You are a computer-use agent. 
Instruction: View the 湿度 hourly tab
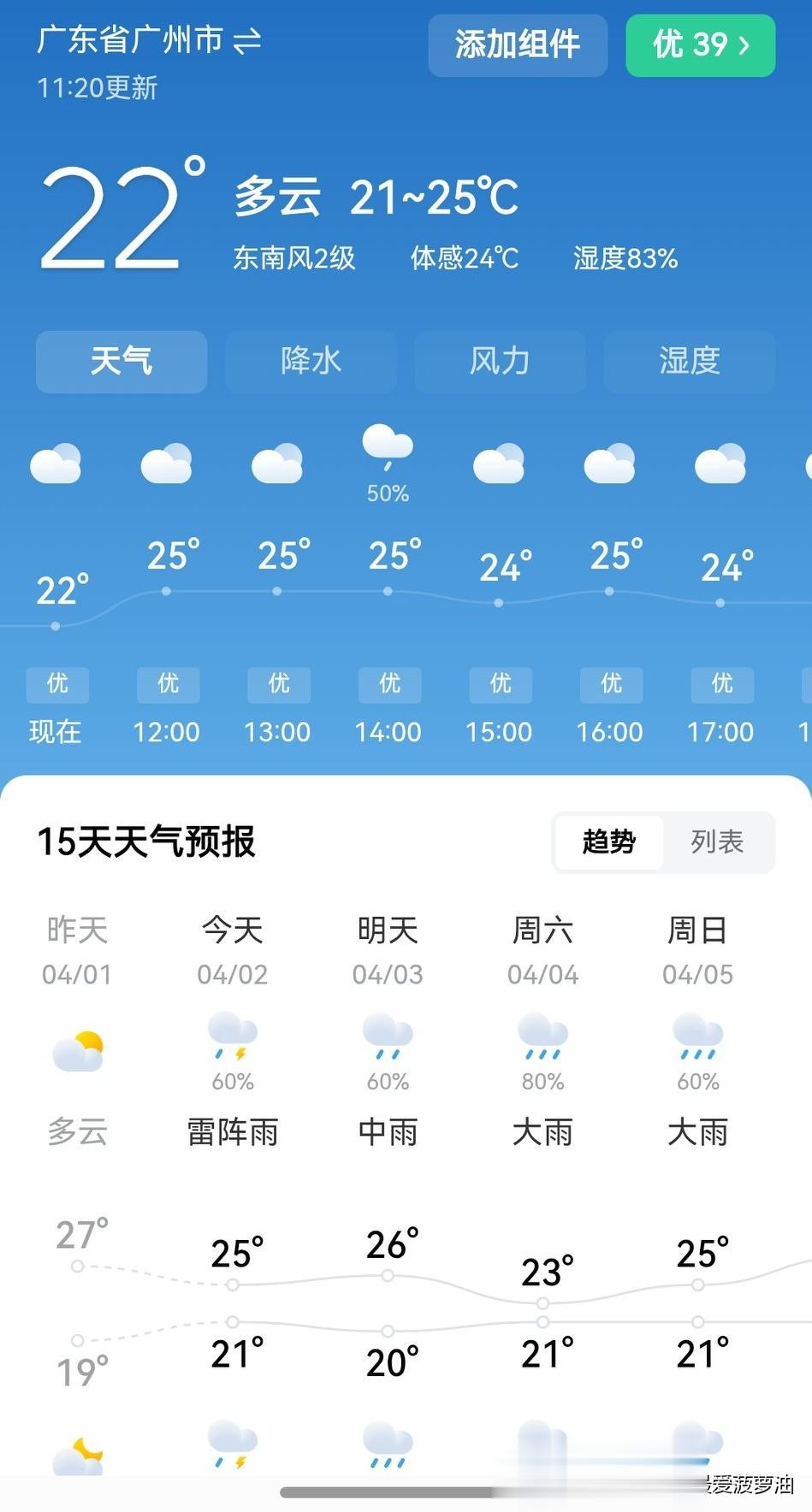tap(689, 361)
